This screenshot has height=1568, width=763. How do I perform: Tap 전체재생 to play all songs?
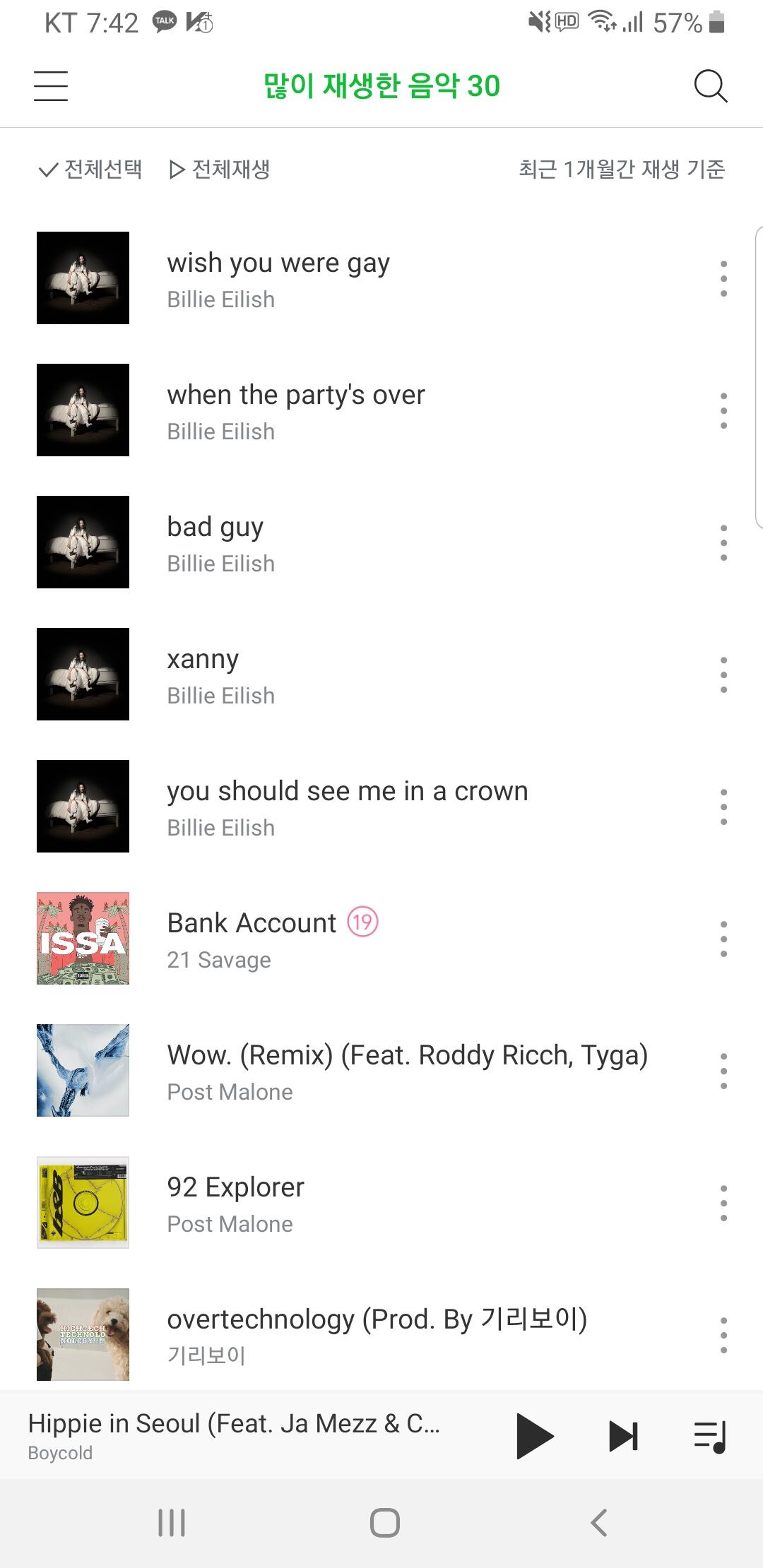pyautogui.click(x=220, y=170)
